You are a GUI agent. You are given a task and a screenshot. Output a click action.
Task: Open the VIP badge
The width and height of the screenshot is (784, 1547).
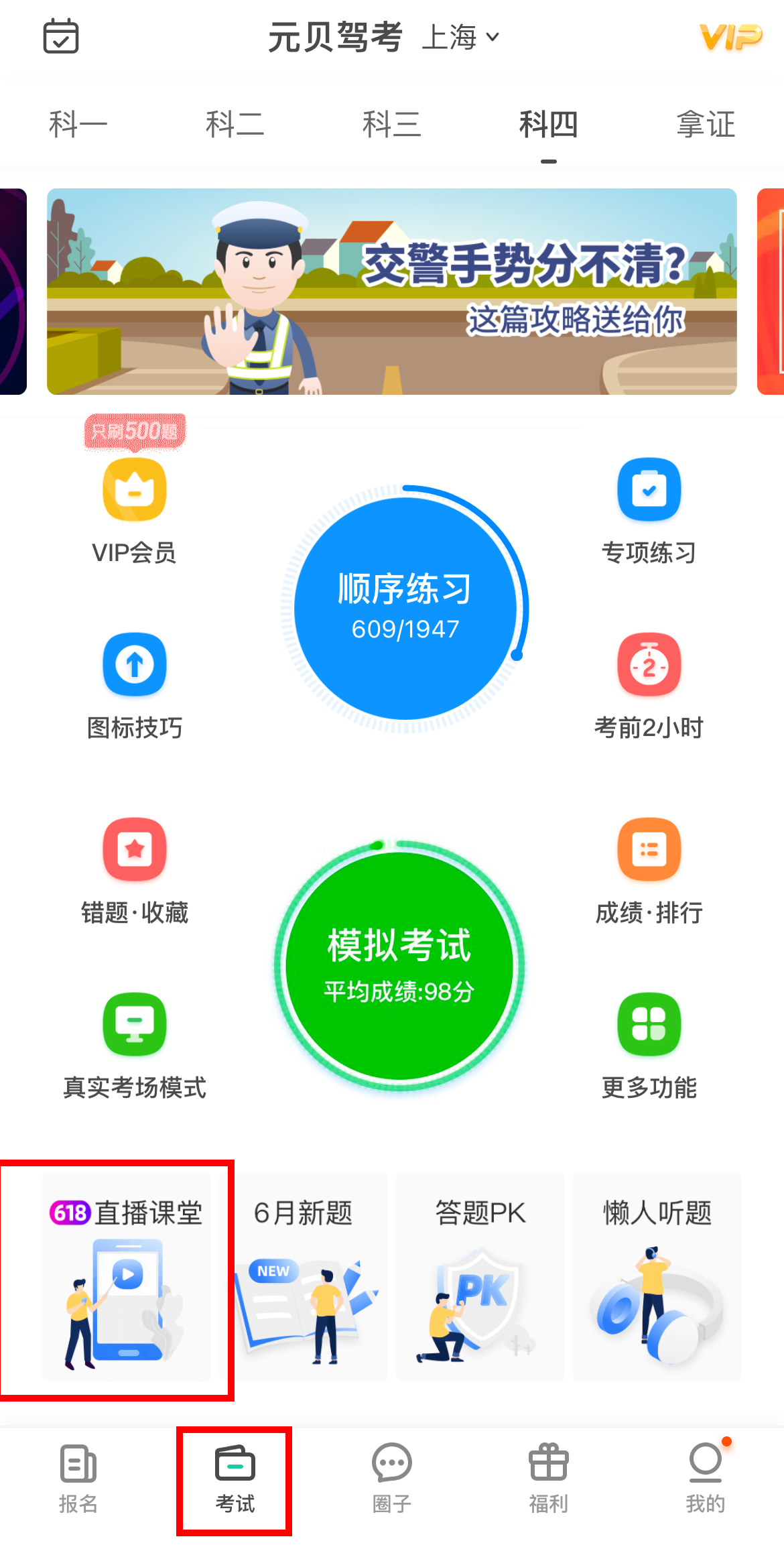[730, 37]
